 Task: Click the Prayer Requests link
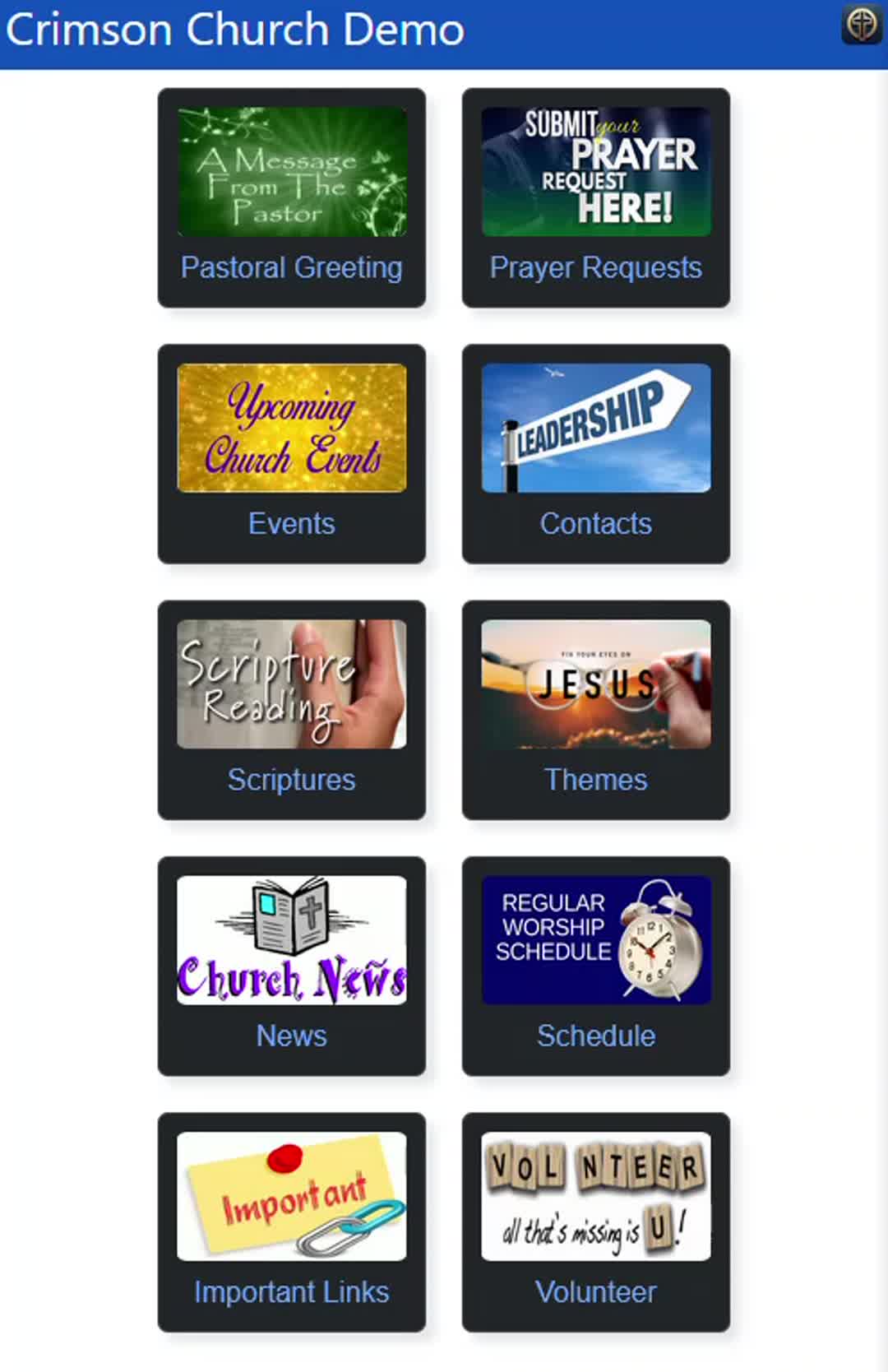pos(595,267)
